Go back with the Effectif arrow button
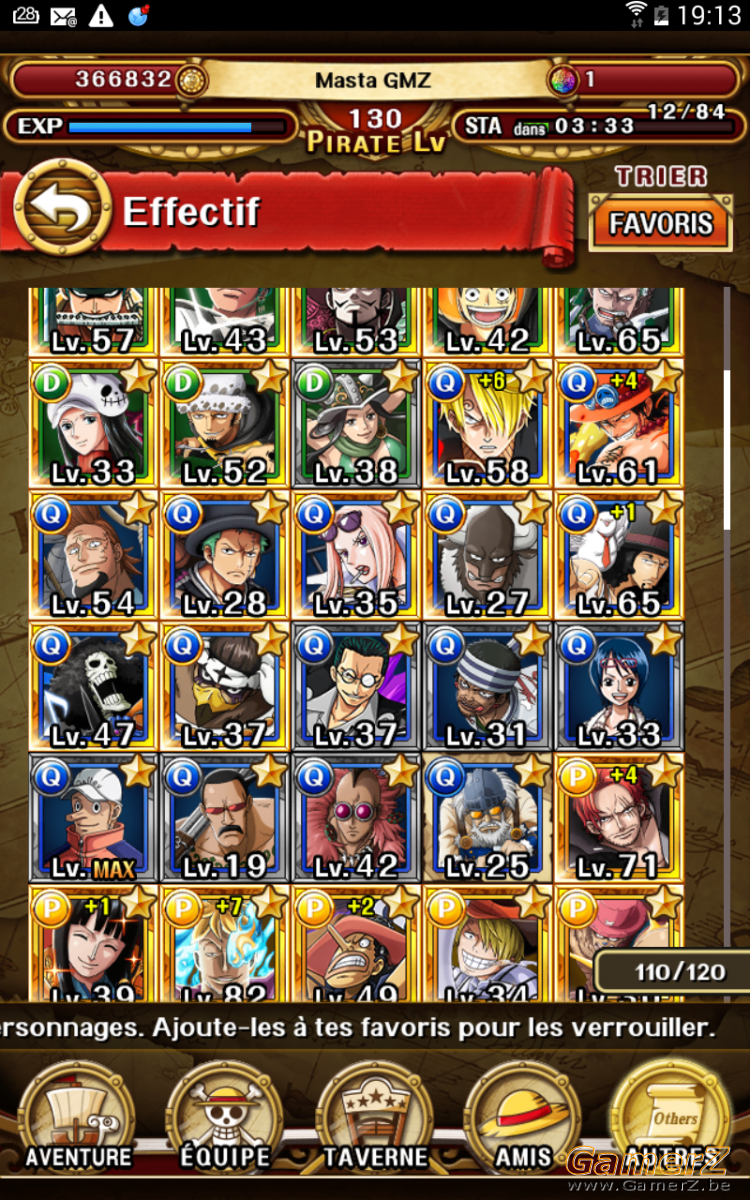This screenshot has width=750, height=1200. pos(61,209)
